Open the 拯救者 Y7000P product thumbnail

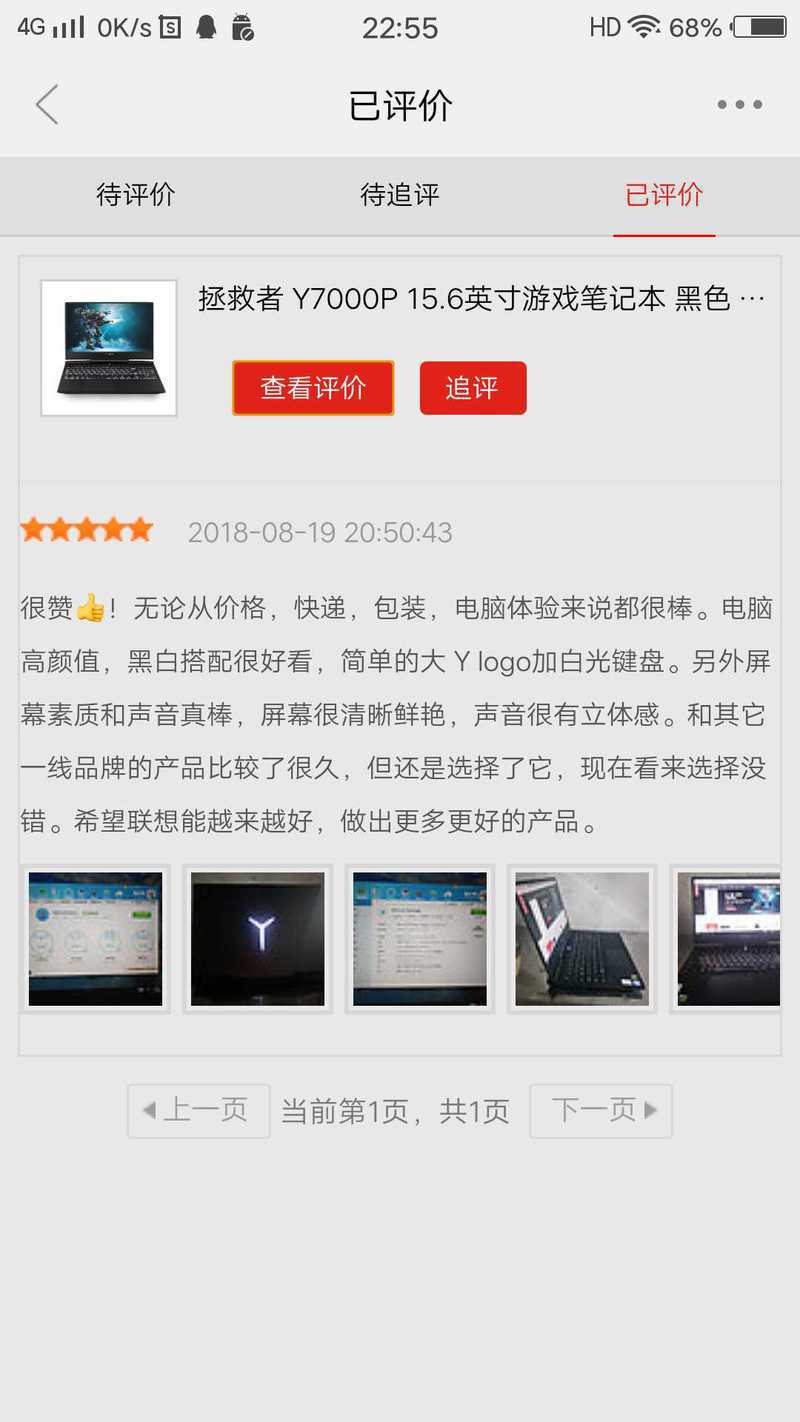[109, 348]
